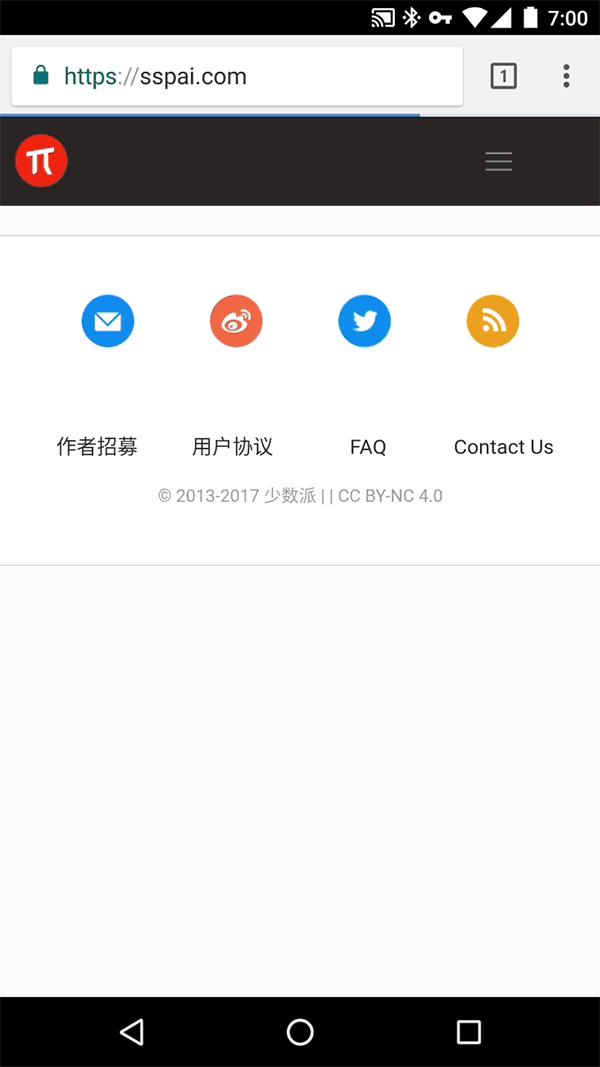Image resolution: width=600 pixels, height=1067 pixels.
Task: Go to the Contact Us page
Action: tap(503, 447)
